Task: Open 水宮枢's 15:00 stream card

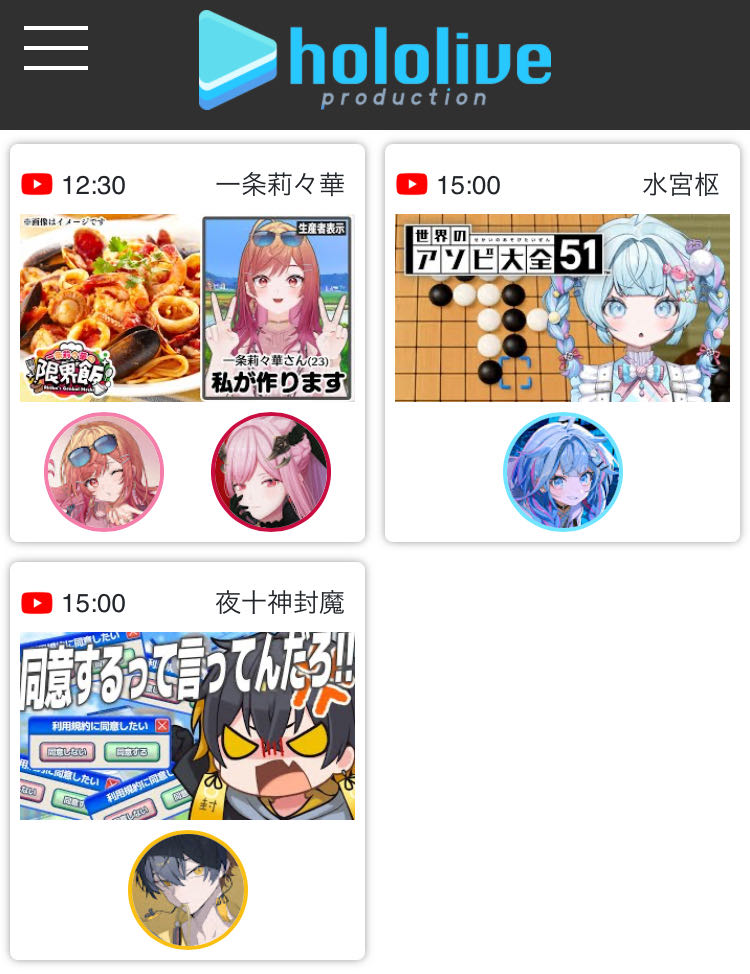Action: pos(562,308)
